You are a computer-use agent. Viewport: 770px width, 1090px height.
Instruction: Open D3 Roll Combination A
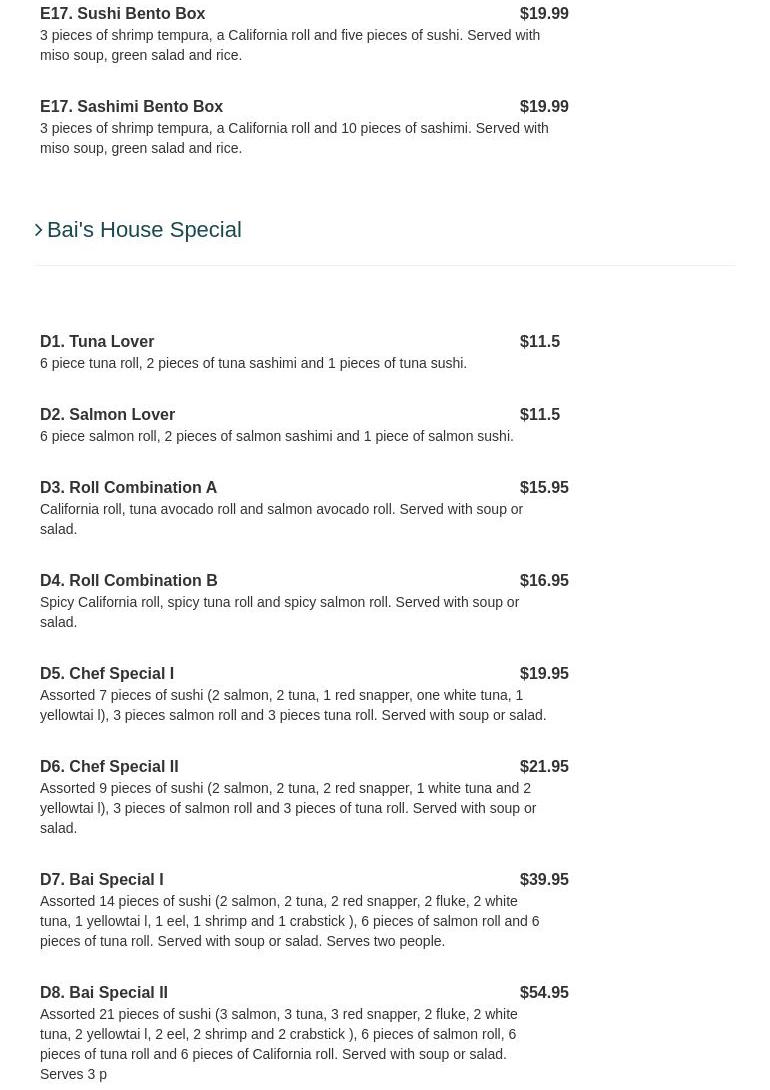[128, 488]
